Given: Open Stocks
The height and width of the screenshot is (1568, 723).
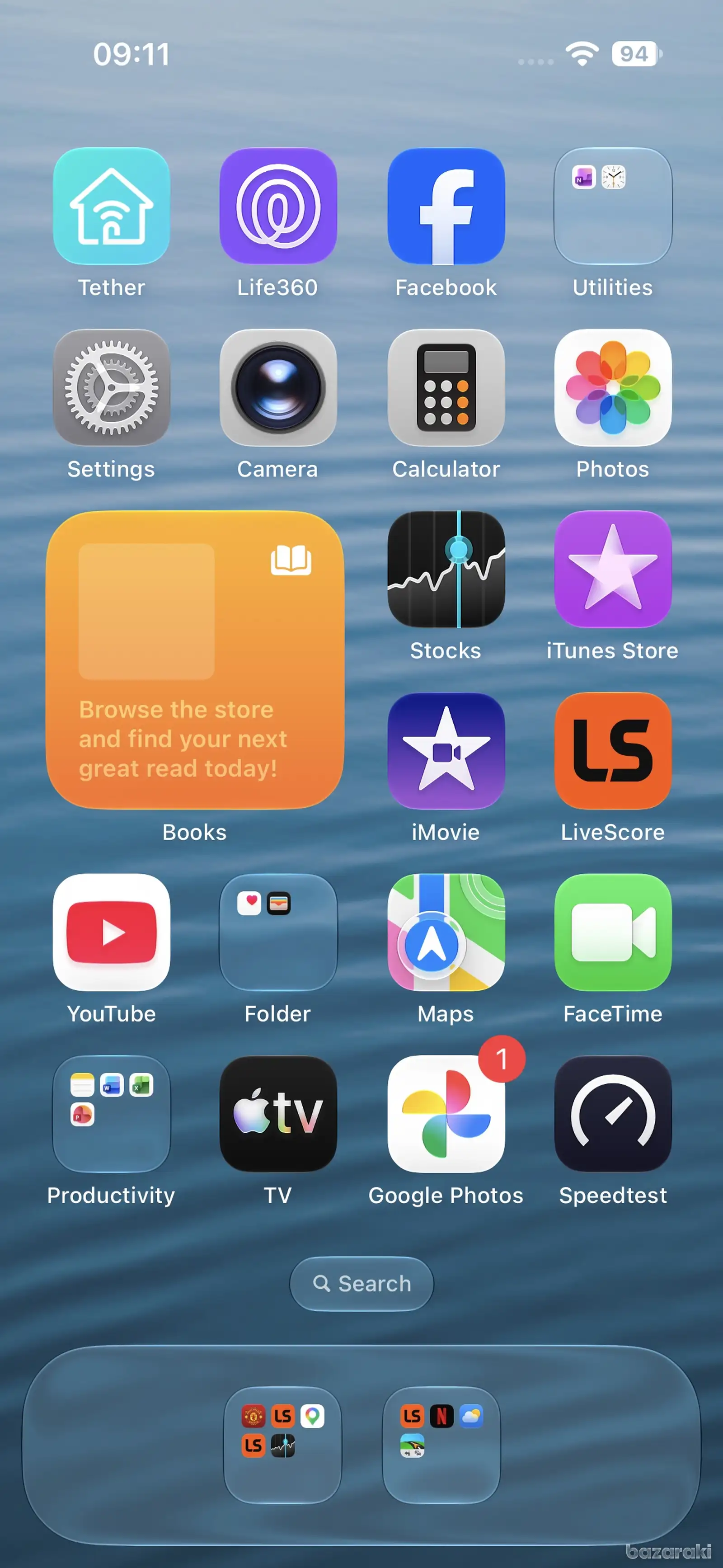Looking at the screenshot, I should click(x=446, y=569).
